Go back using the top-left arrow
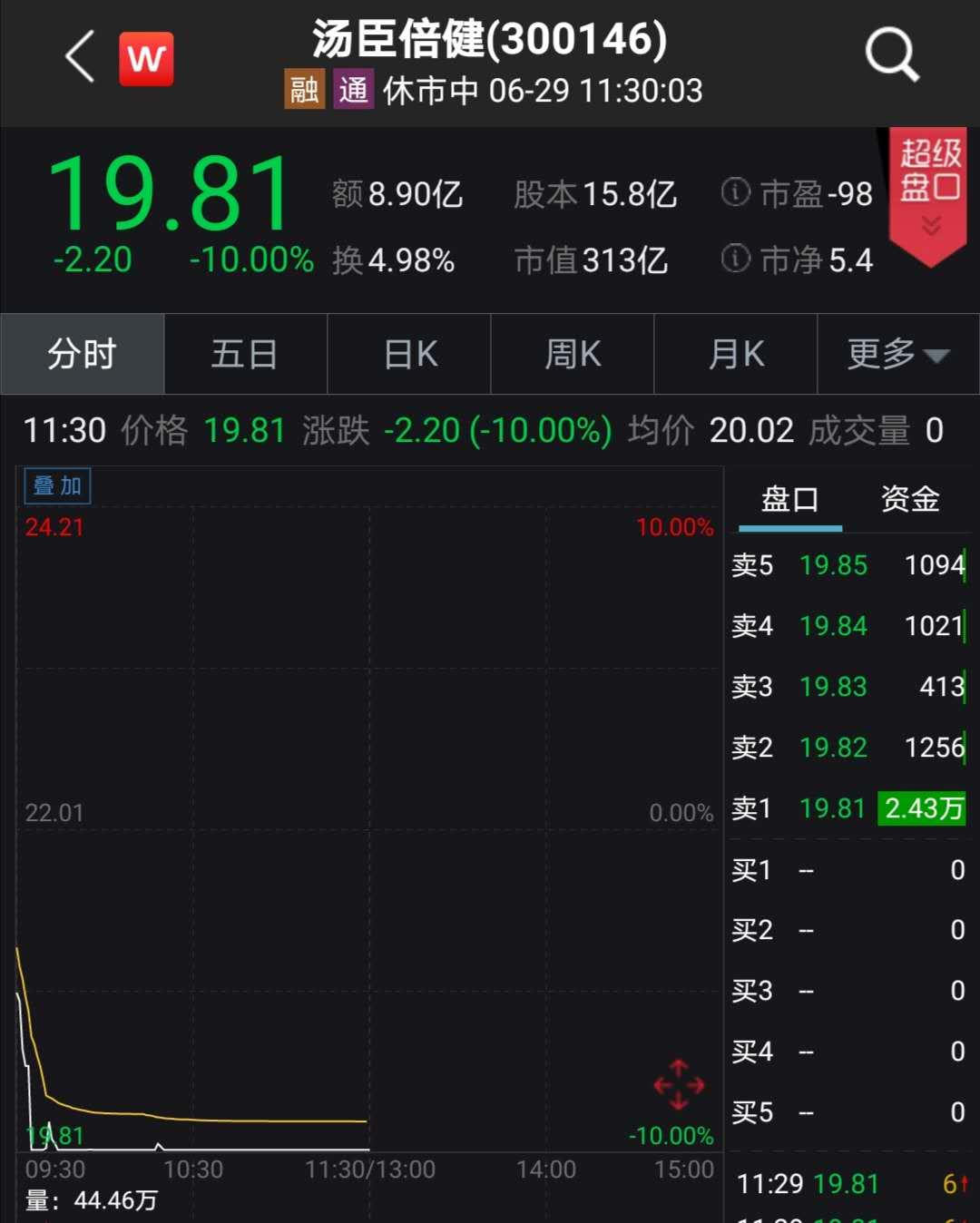The width and height of the screenshot is (980, 1223). tap(80, 57)
